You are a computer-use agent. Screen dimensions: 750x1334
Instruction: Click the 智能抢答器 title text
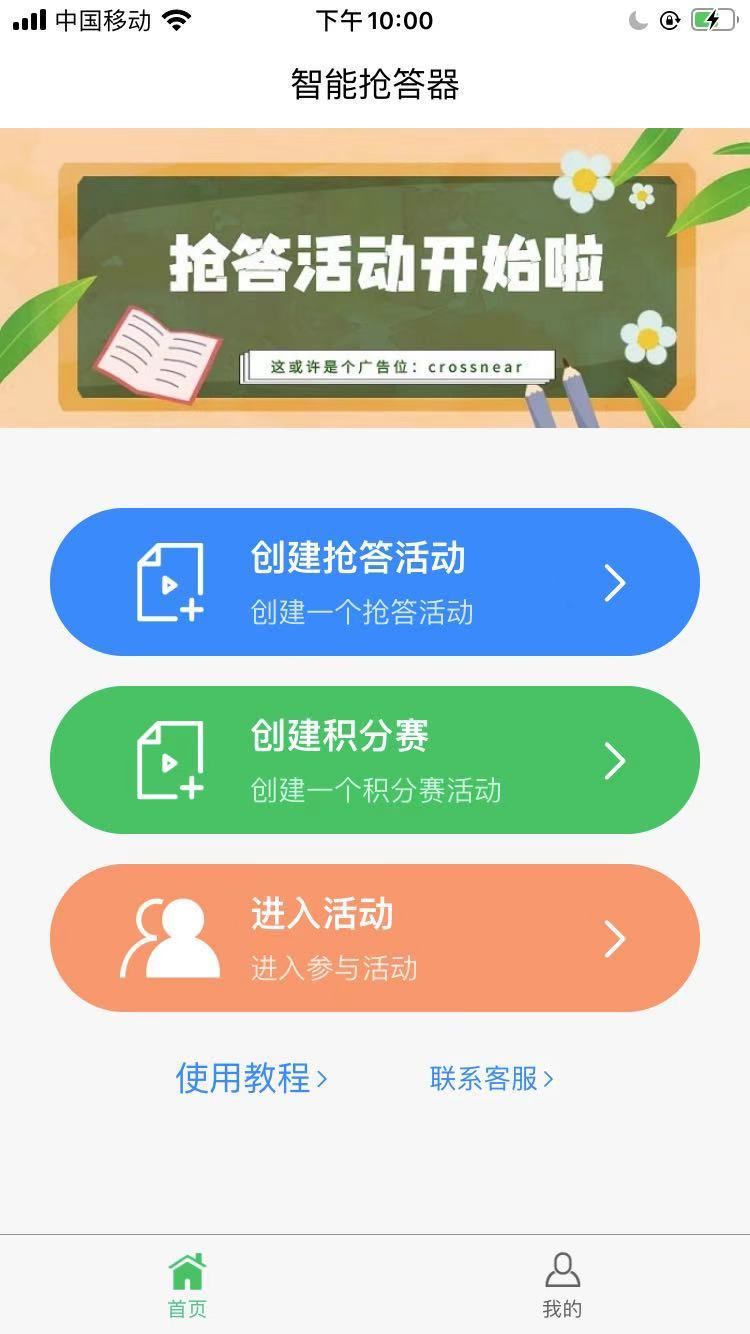375,86
